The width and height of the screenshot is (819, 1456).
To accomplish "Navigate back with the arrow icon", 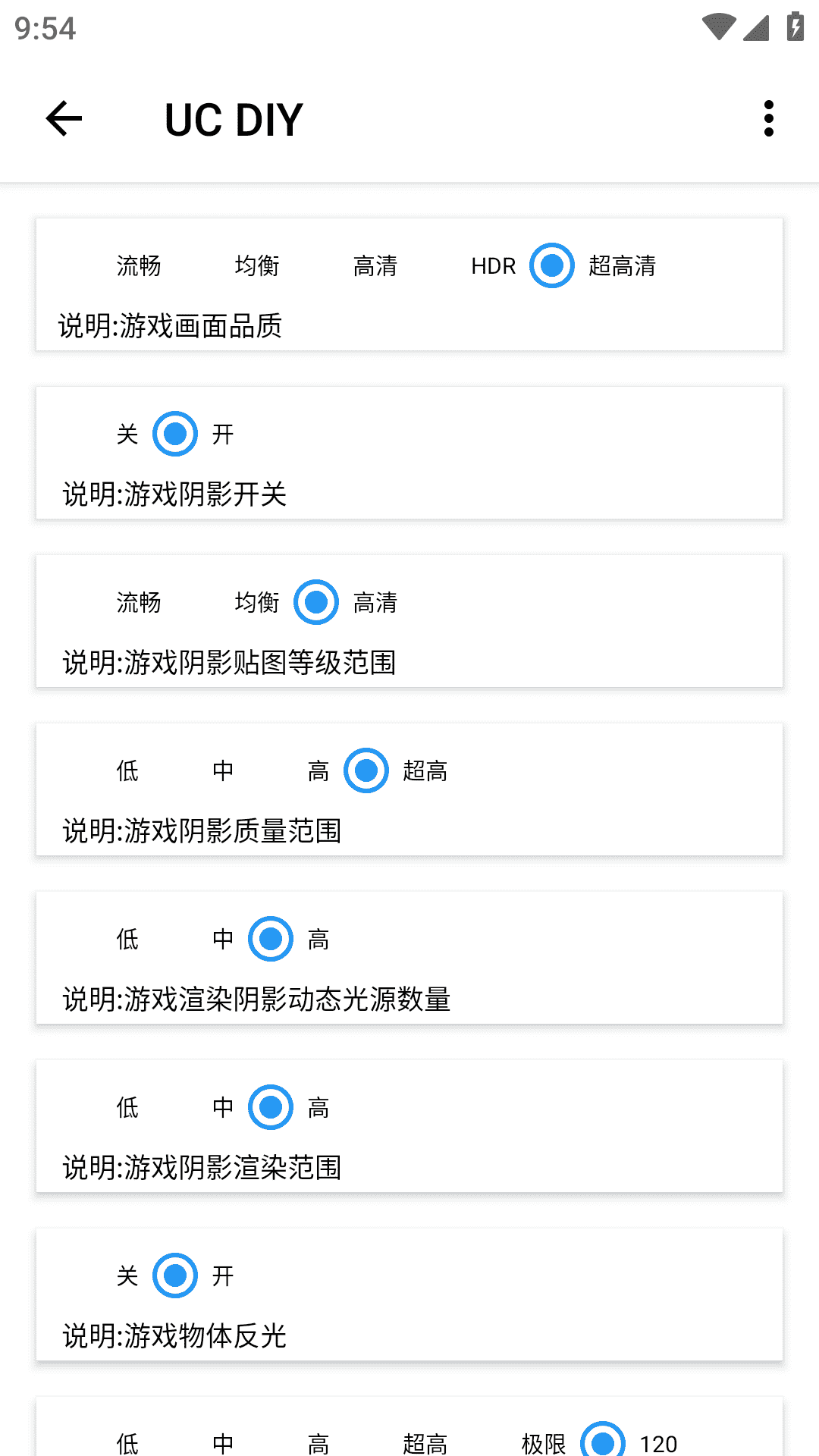I will tap(64, 118).
